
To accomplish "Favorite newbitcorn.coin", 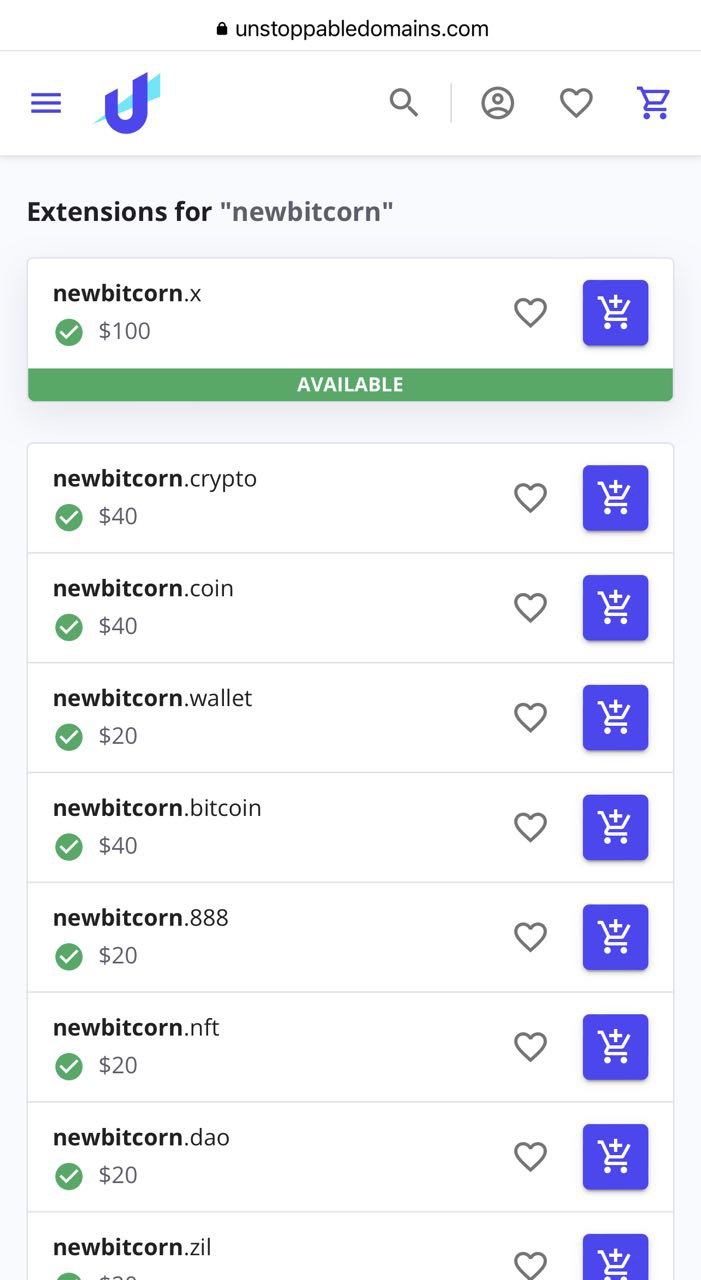I will click(530, 608).
